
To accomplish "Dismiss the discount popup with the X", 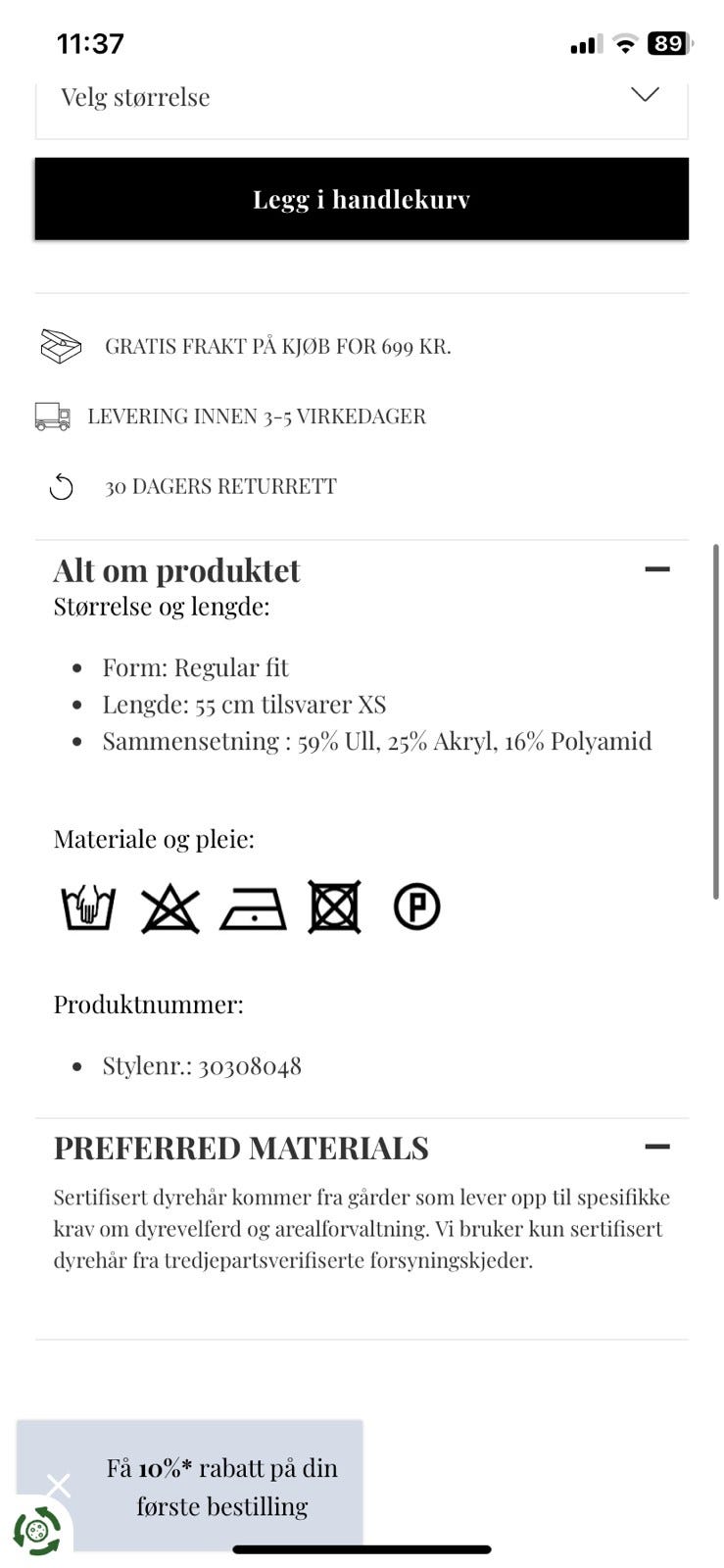I will [58, 1485].
